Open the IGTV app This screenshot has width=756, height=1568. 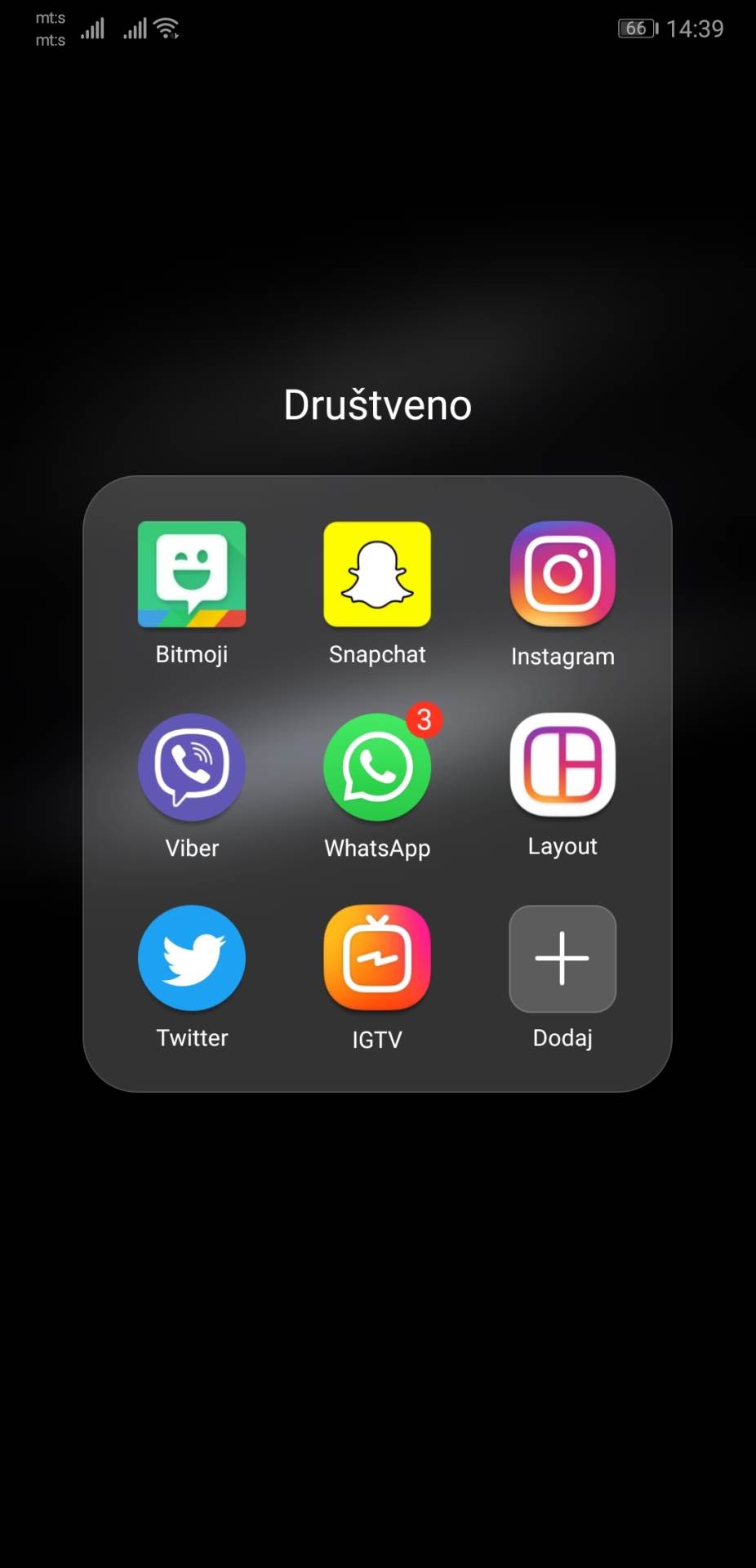pos(377,958)
